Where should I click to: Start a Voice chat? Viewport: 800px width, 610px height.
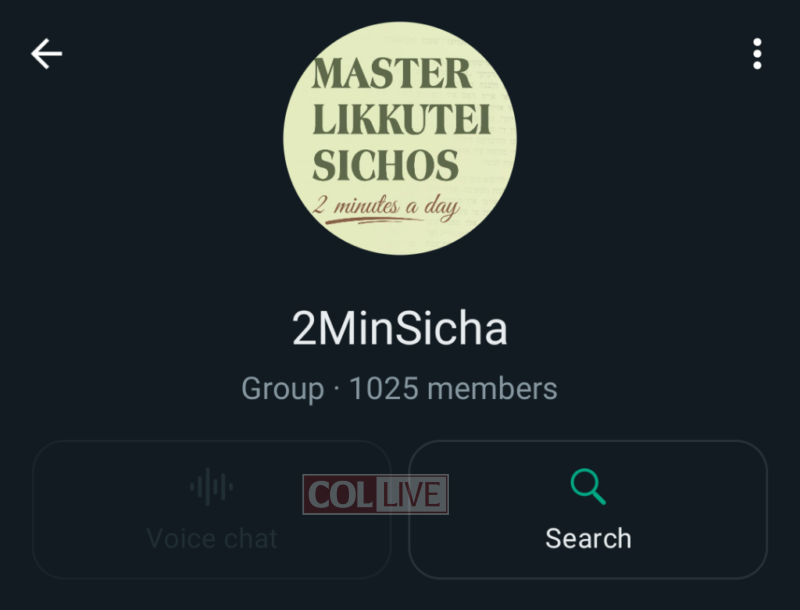(211, 509)
